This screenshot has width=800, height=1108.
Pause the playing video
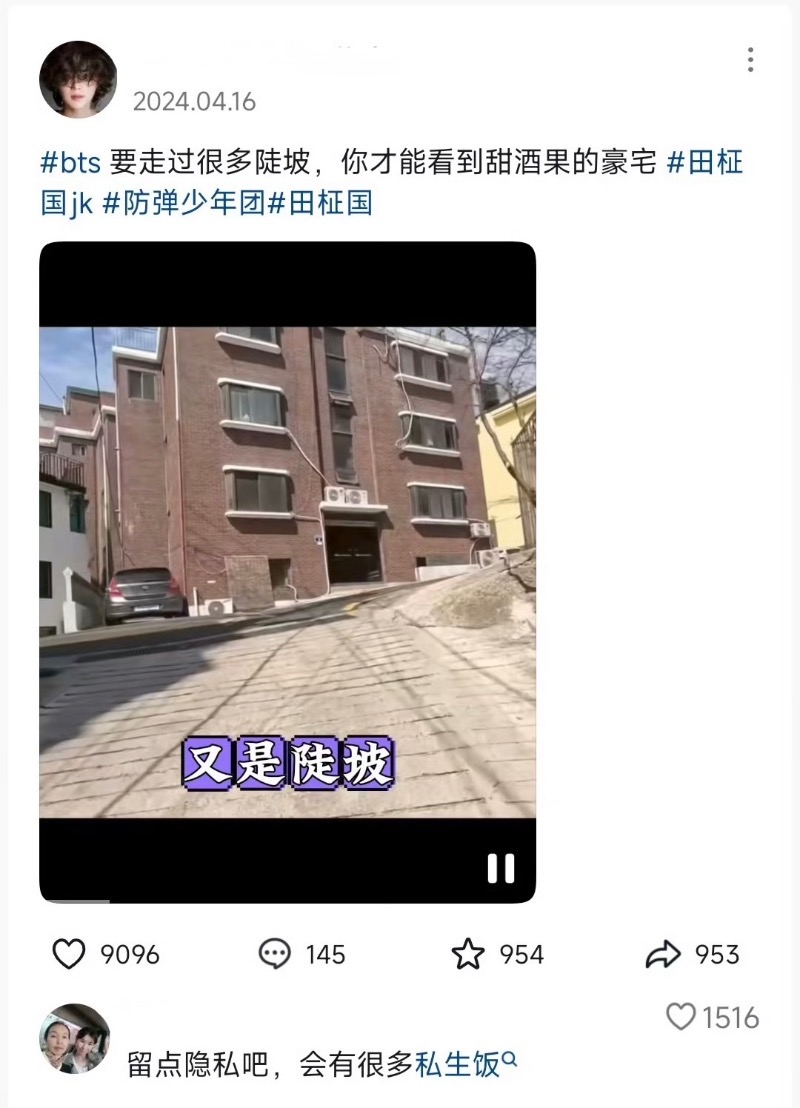click(501, 868)
